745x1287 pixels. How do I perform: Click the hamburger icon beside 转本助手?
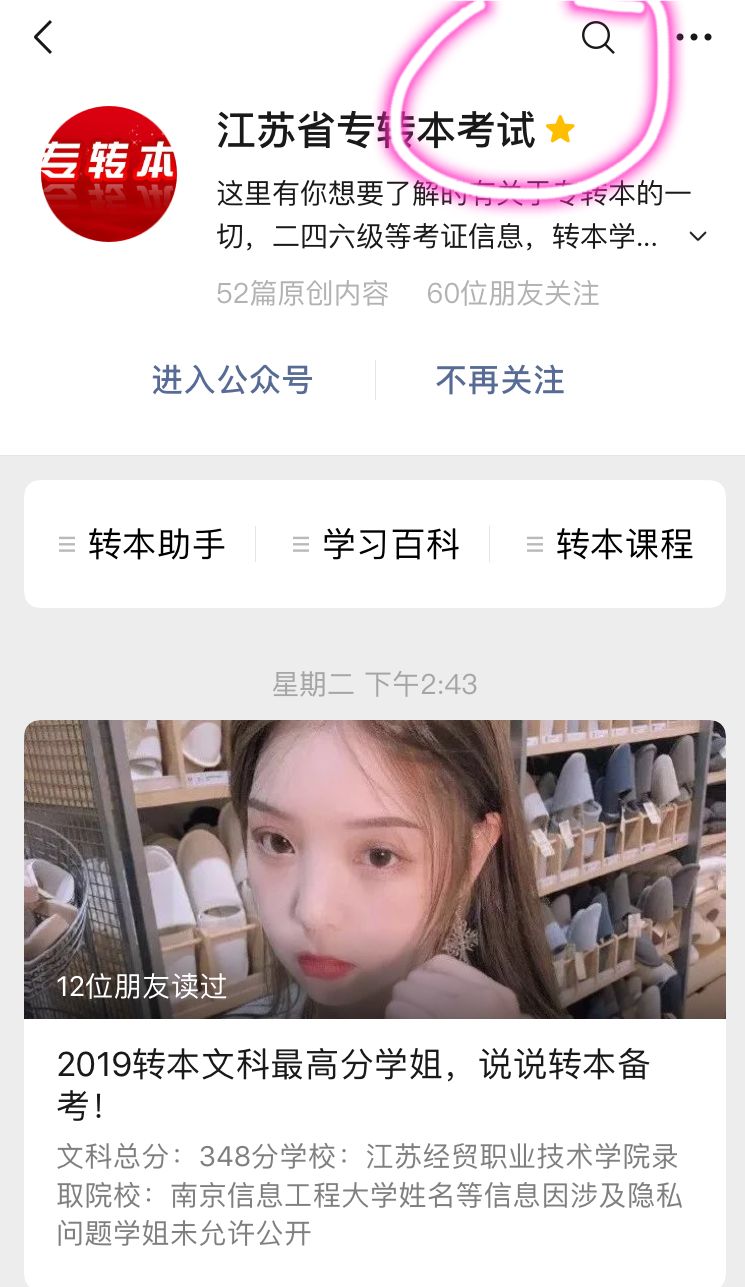click(x=66, y=544)
